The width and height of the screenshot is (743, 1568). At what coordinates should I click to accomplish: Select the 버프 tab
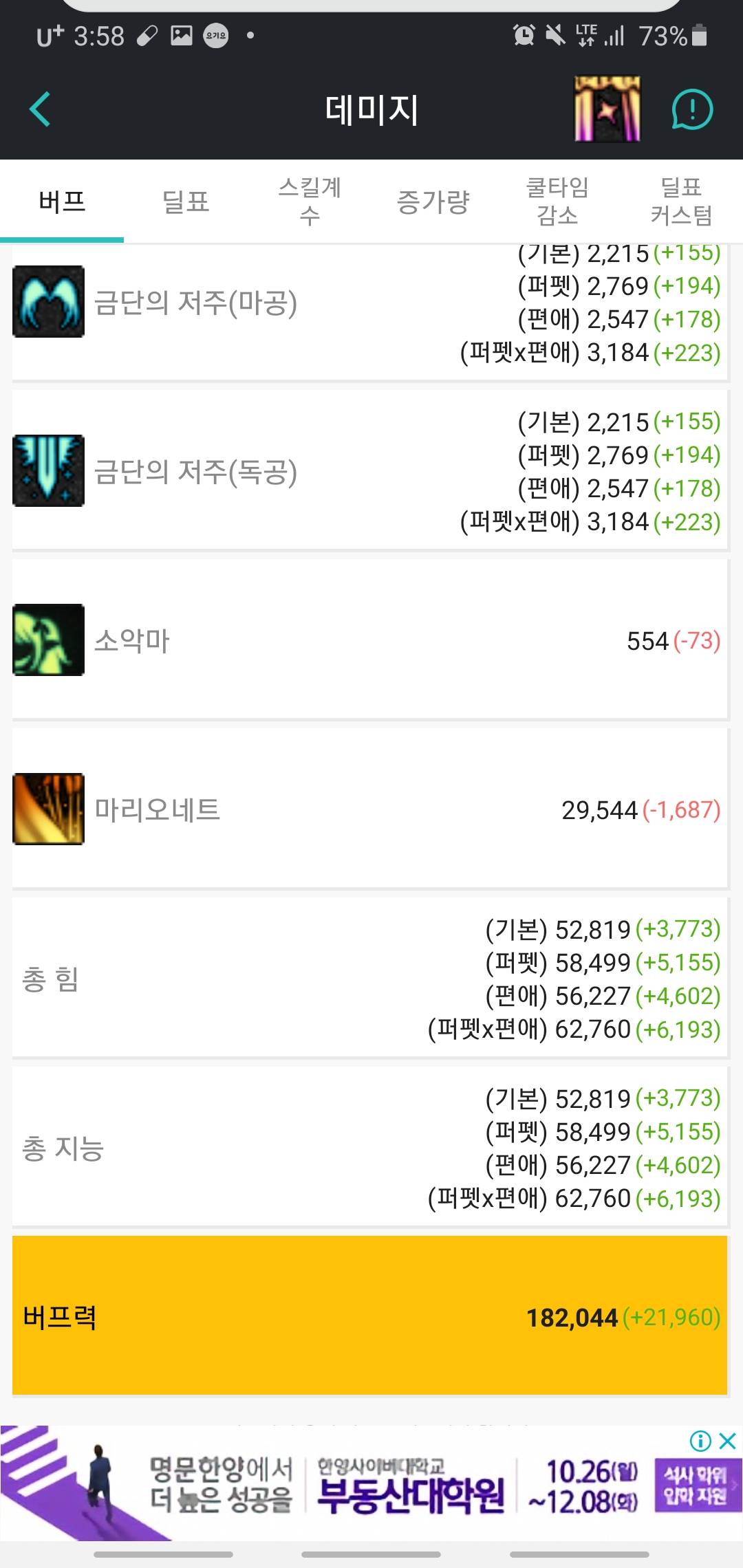(62, 202)
